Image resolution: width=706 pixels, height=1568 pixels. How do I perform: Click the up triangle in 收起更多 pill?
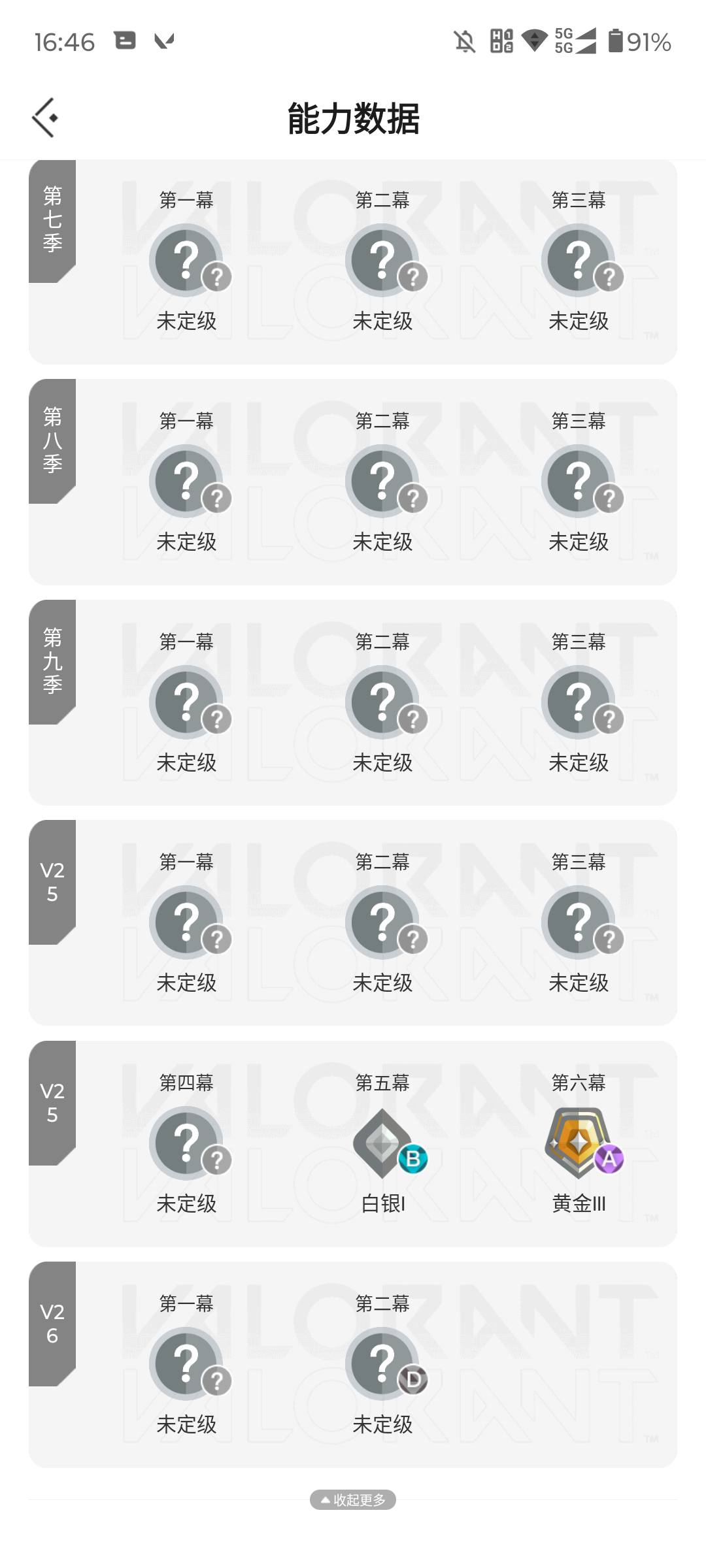click(x=324, y=1500)
